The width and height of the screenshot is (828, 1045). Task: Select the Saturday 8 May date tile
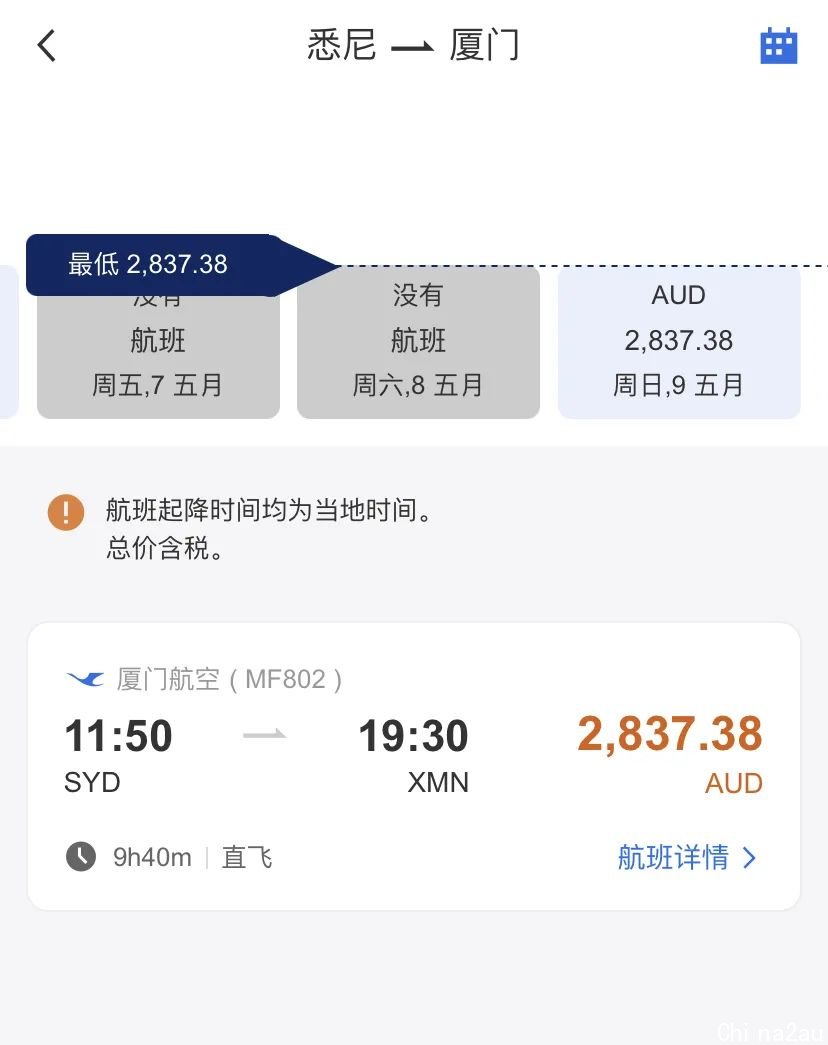click(x=418, y=342)
